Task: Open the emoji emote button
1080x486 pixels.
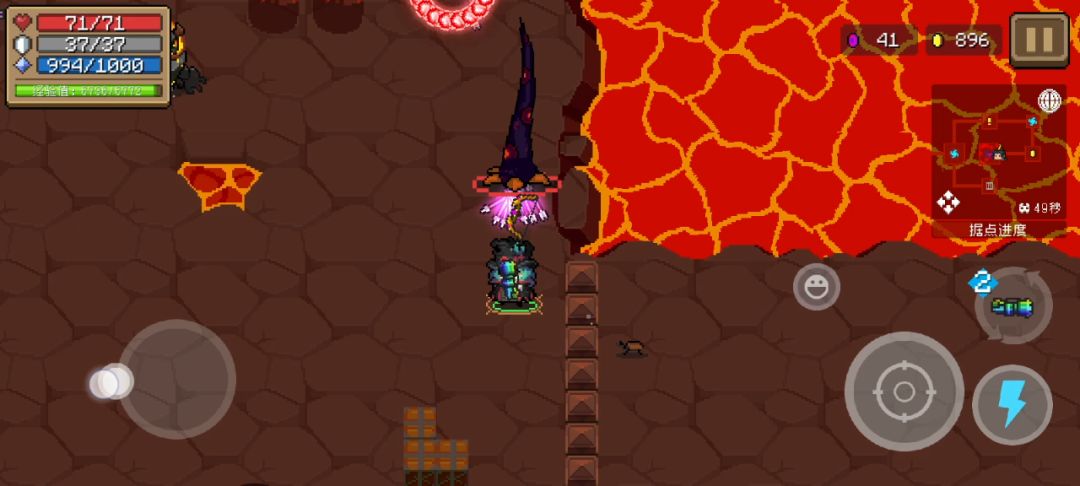Action: [x=816, y=288]
